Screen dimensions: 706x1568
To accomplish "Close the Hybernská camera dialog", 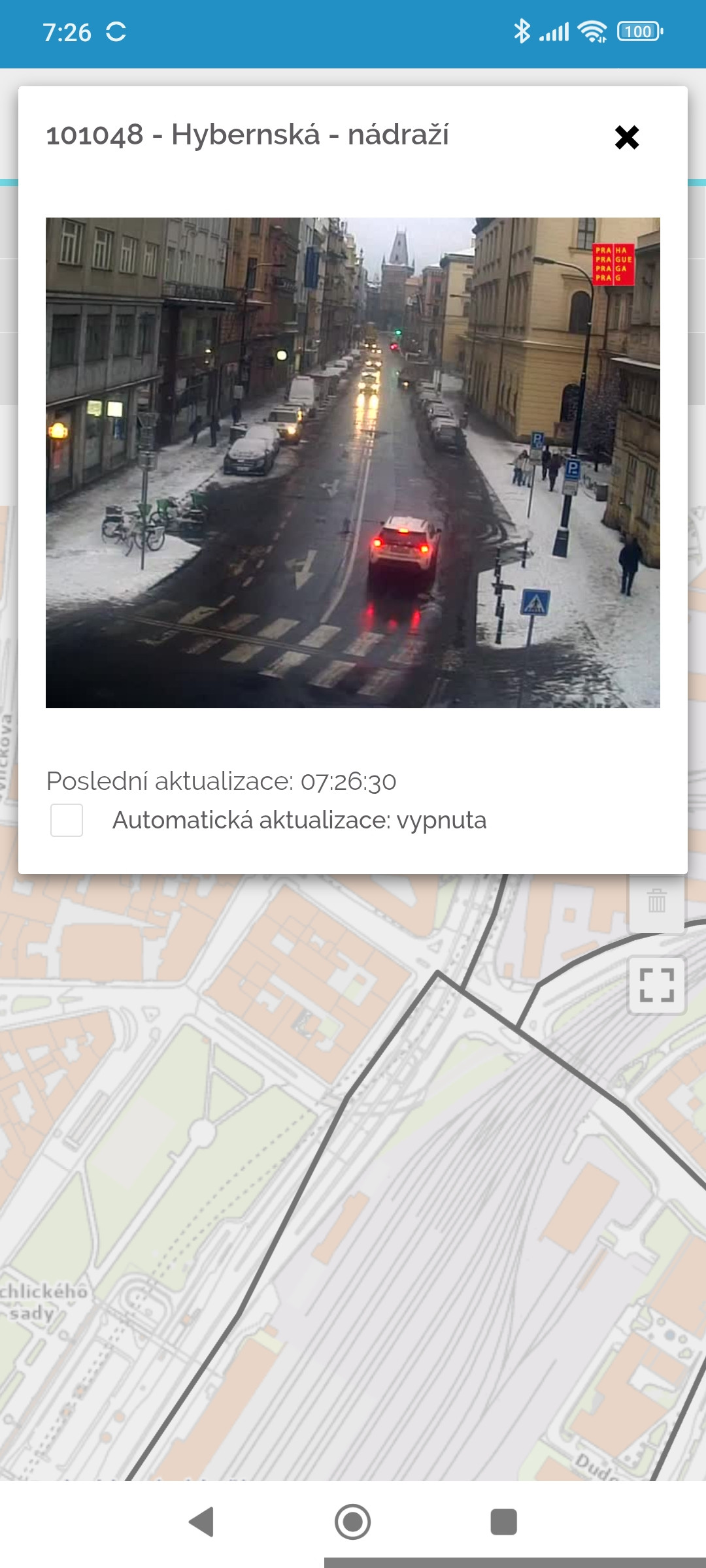I will click(627, 137).
